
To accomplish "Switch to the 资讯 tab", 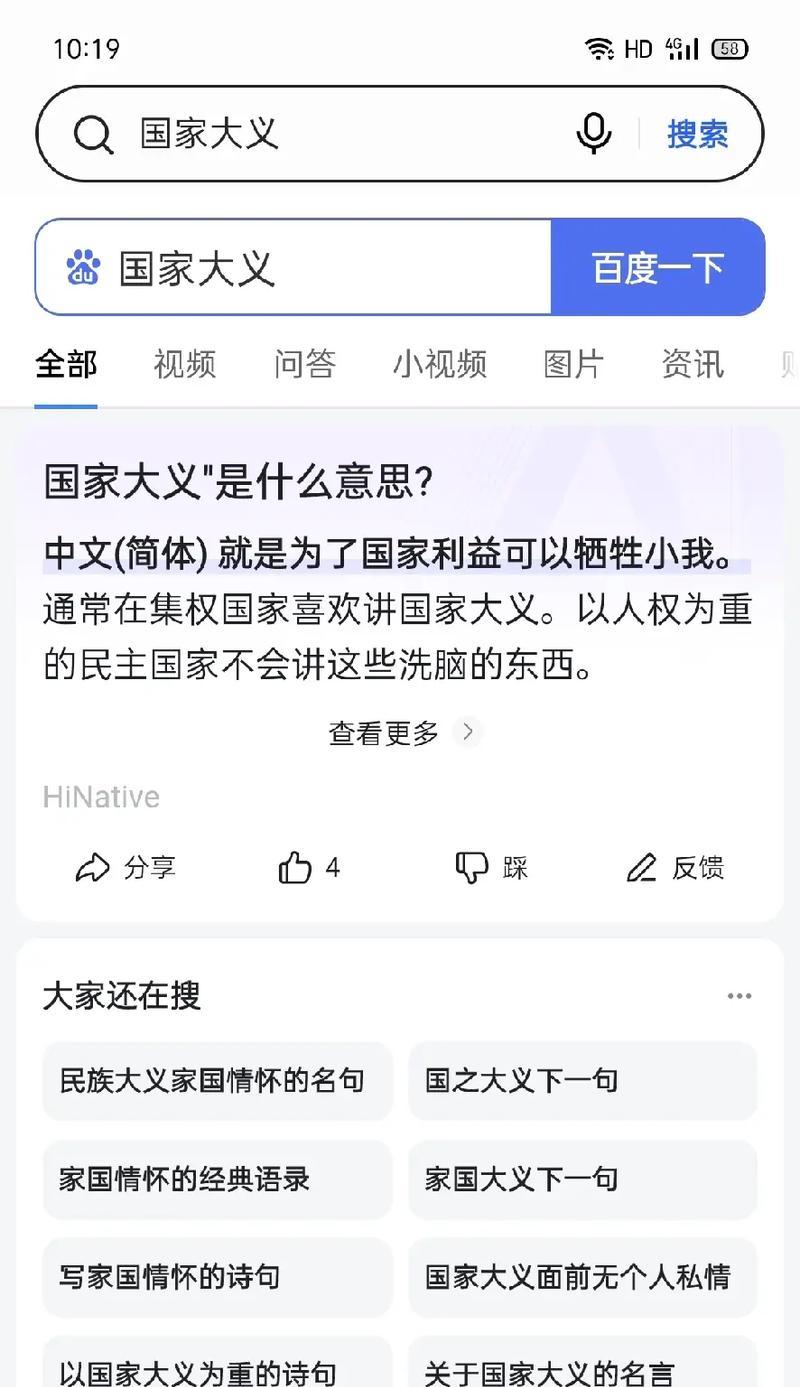I will click(x=692, y=364).
